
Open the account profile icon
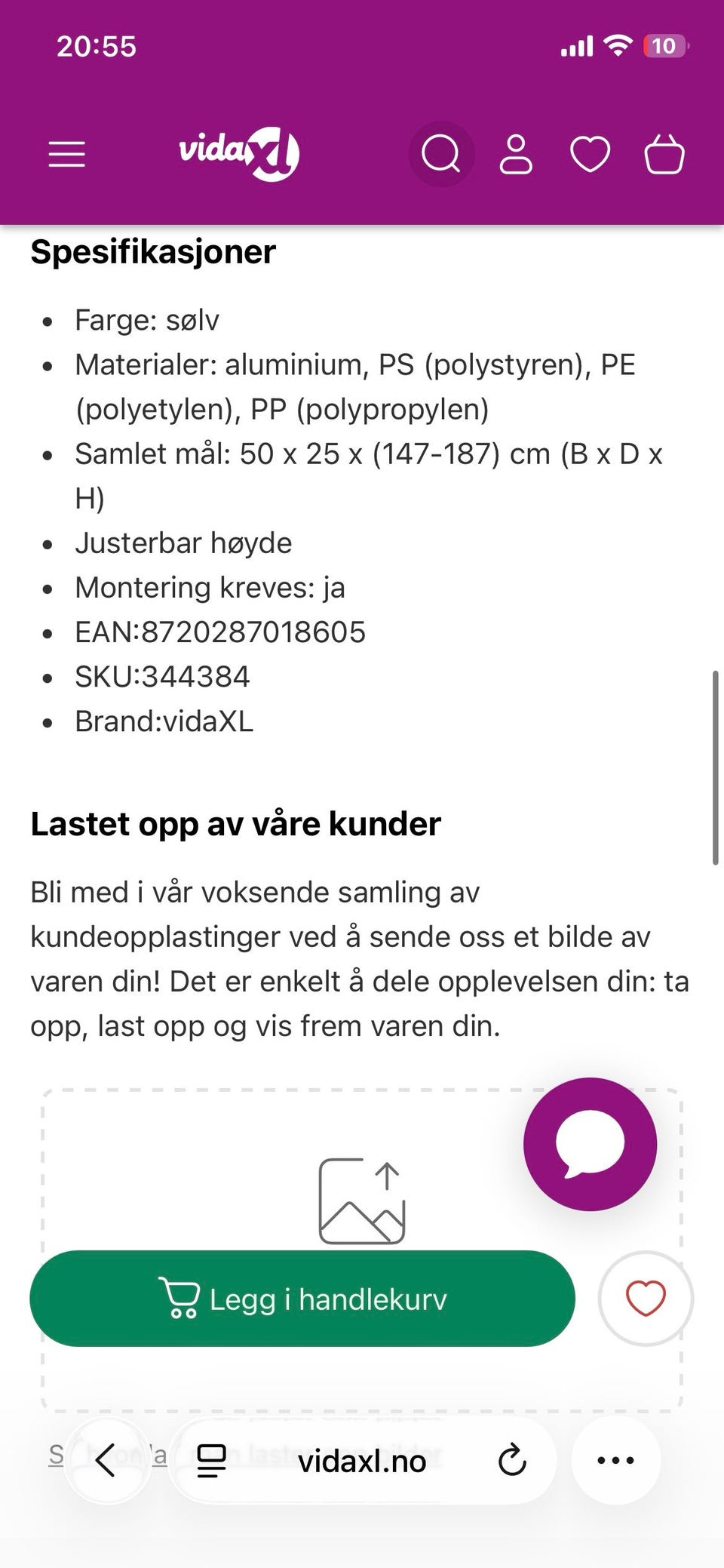516,154
